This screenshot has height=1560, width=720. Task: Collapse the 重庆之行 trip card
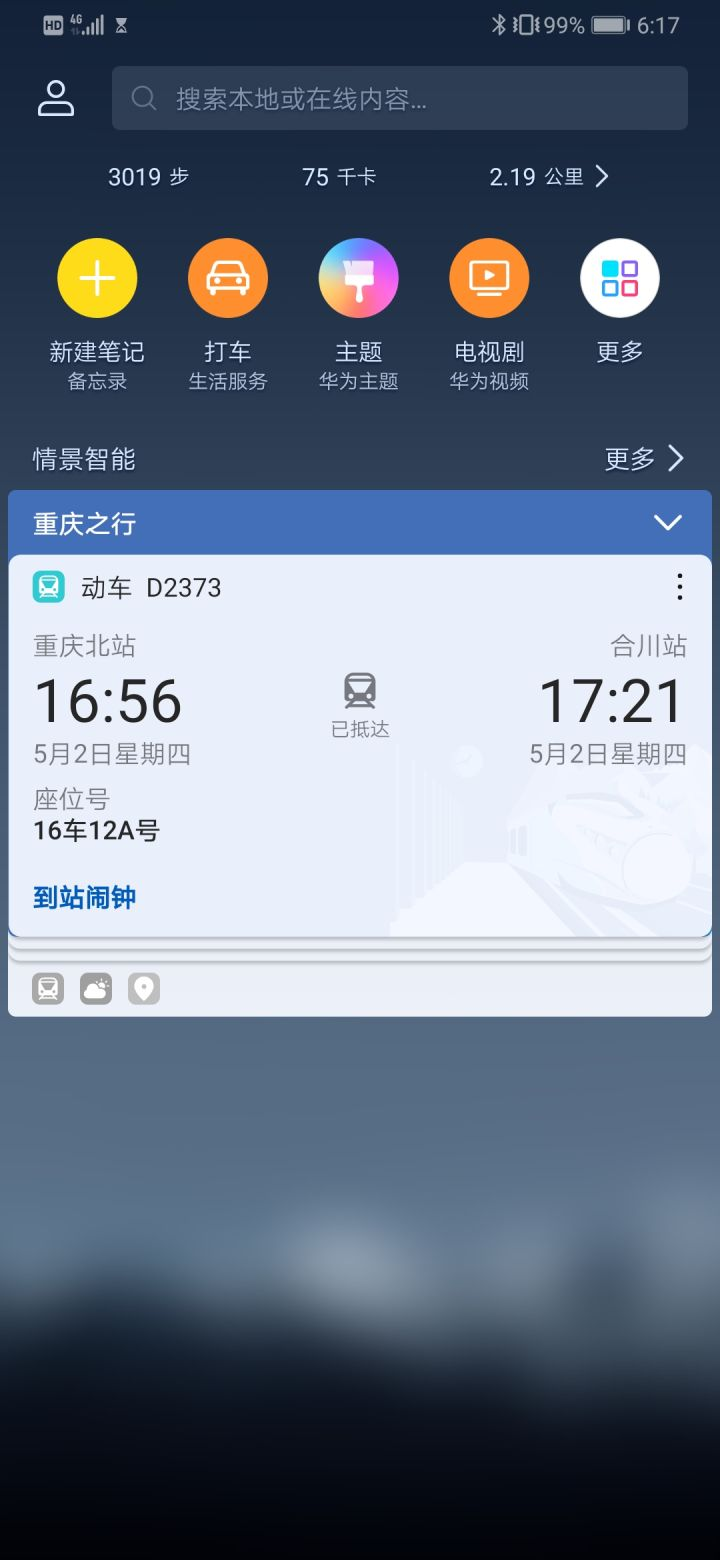point(667,523)
